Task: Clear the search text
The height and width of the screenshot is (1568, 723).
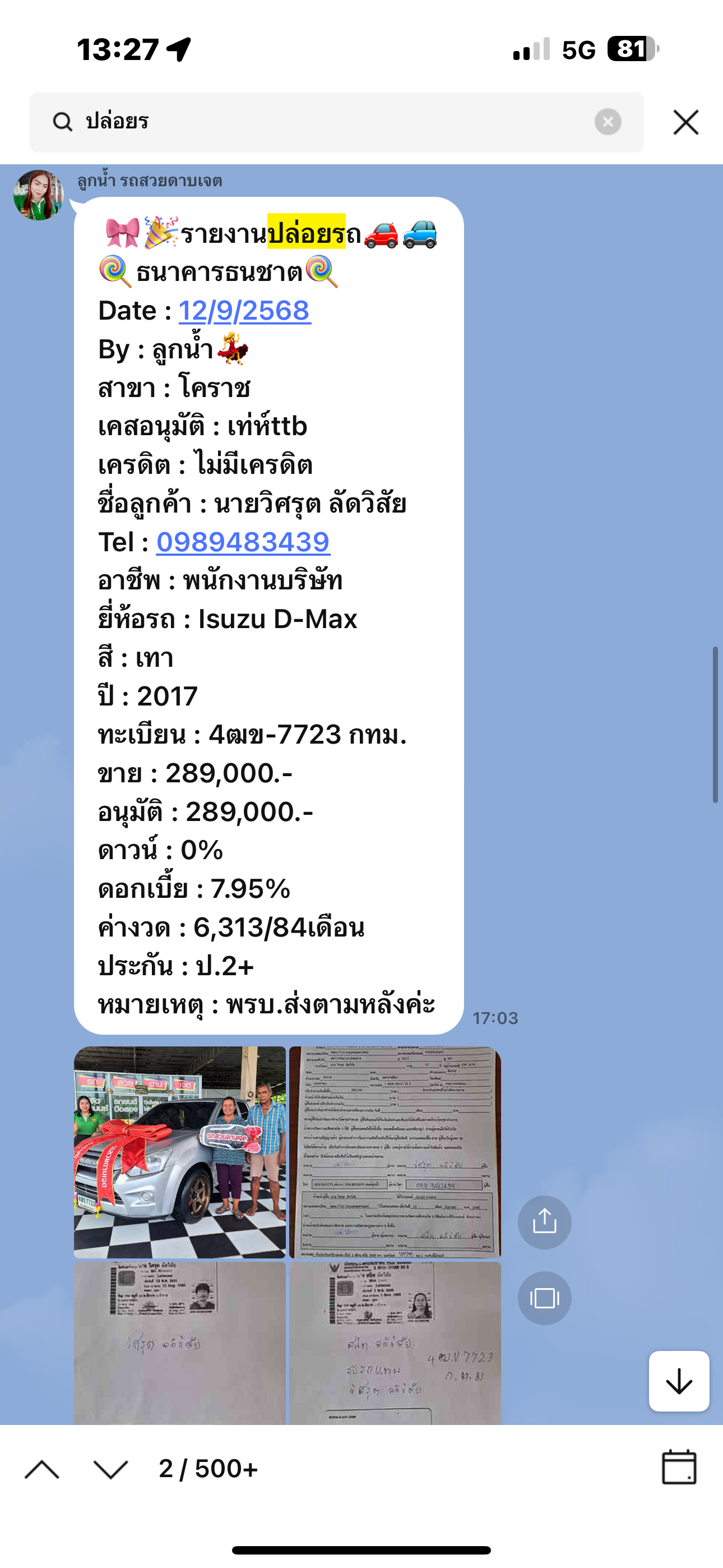Action: pos(608,122)
